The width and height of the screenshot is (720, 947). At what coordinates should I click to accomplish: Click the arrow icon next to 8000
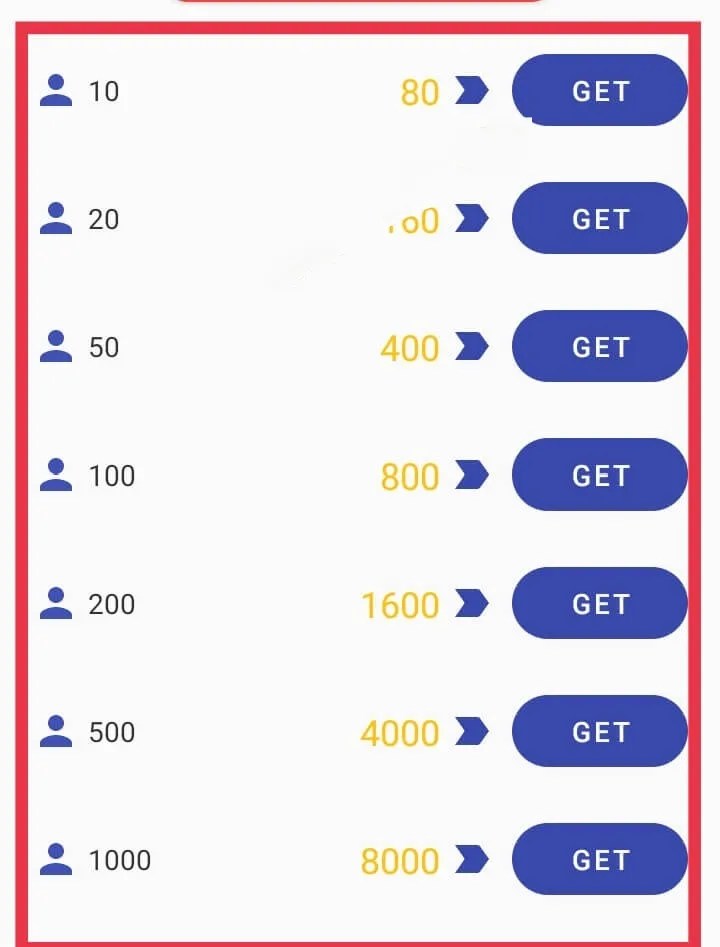474,859
